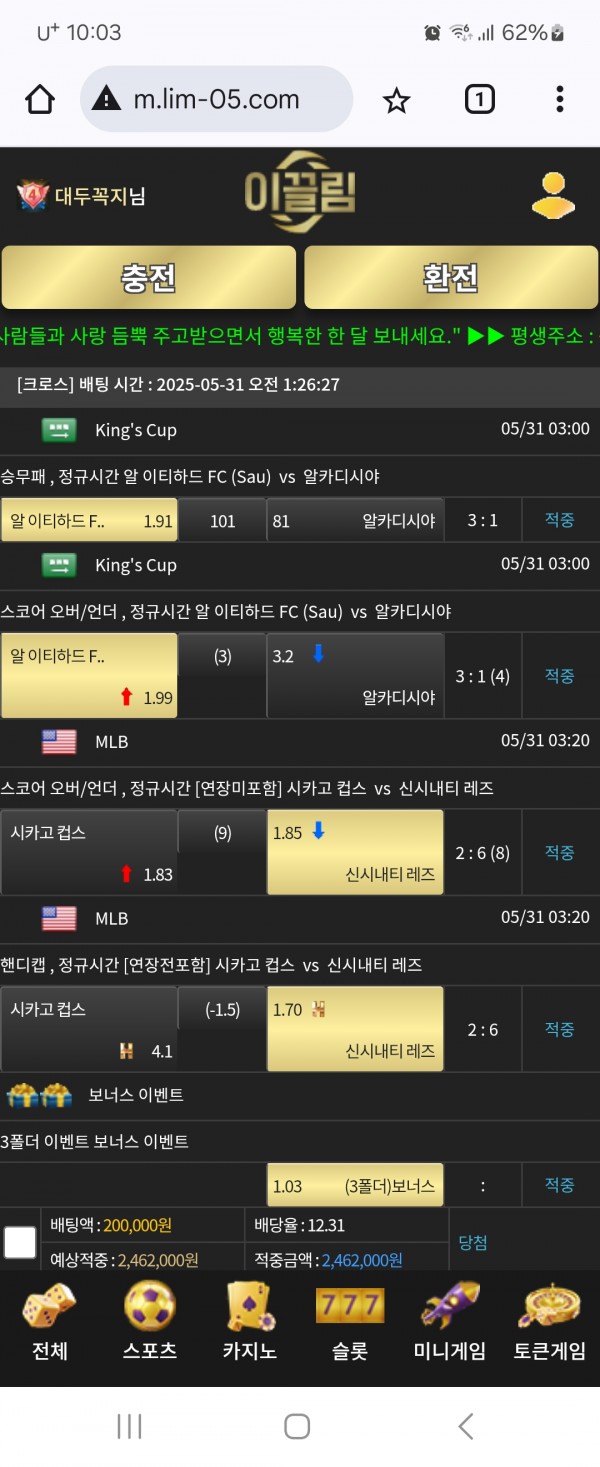600x1467 pixels.
Task: Go to 토큰게임
Action: pyautogui.click(x=549, y=1324)
